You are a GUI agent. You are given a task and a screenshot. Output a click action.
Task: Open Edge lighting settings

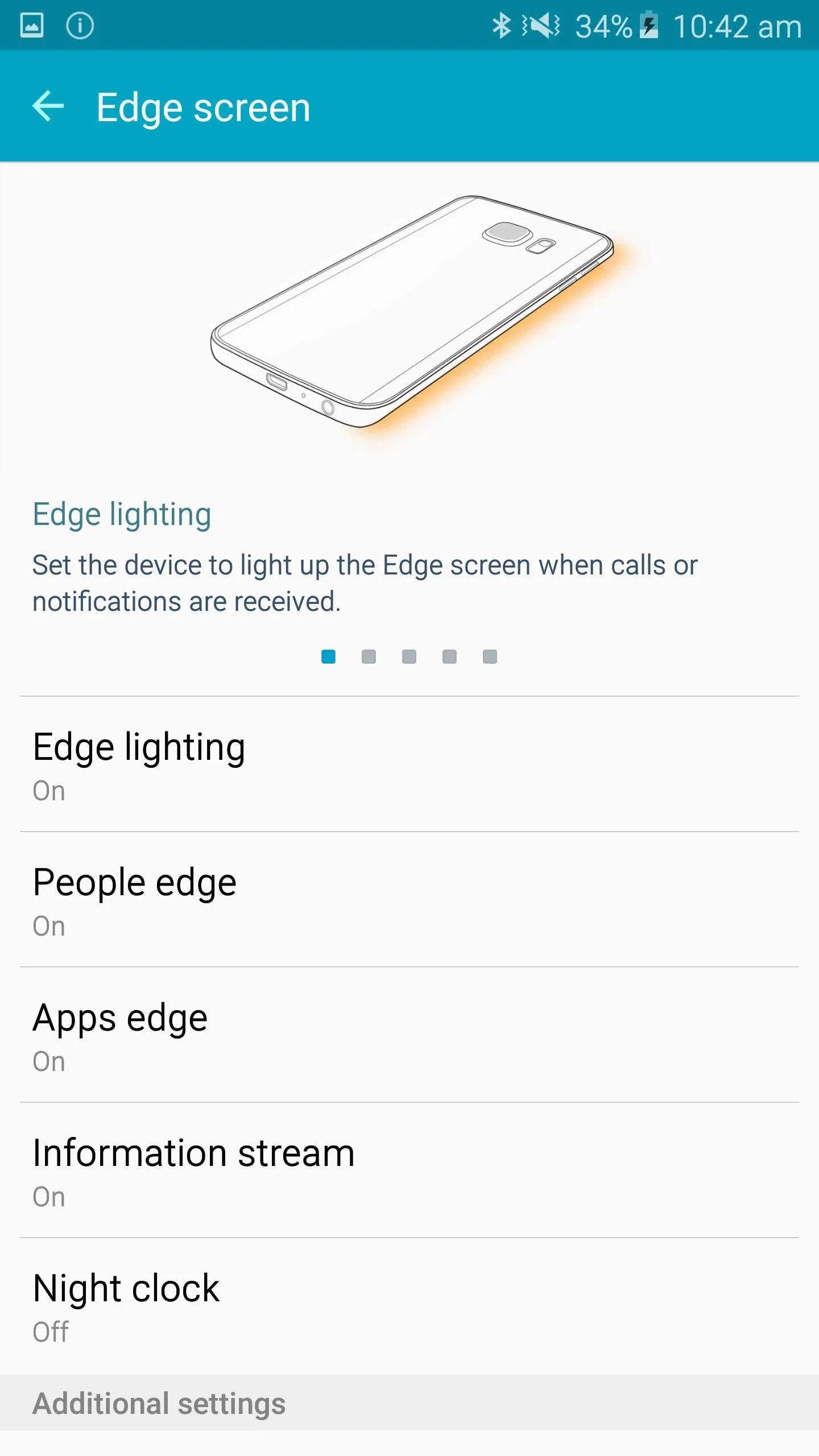tap(409, 764)
